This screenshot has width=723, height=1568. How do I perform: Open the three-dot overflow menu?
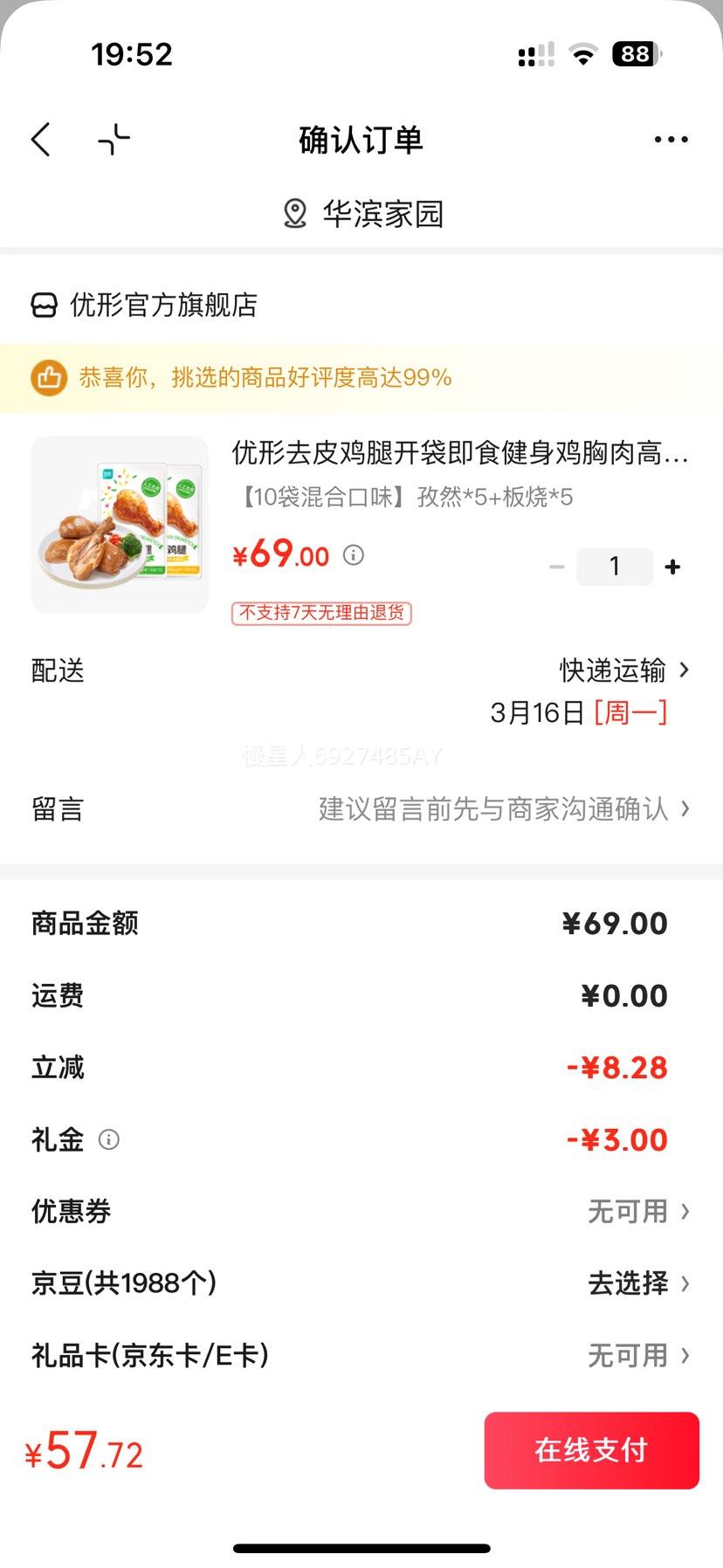pyautogui.click(x=671, y=140)
